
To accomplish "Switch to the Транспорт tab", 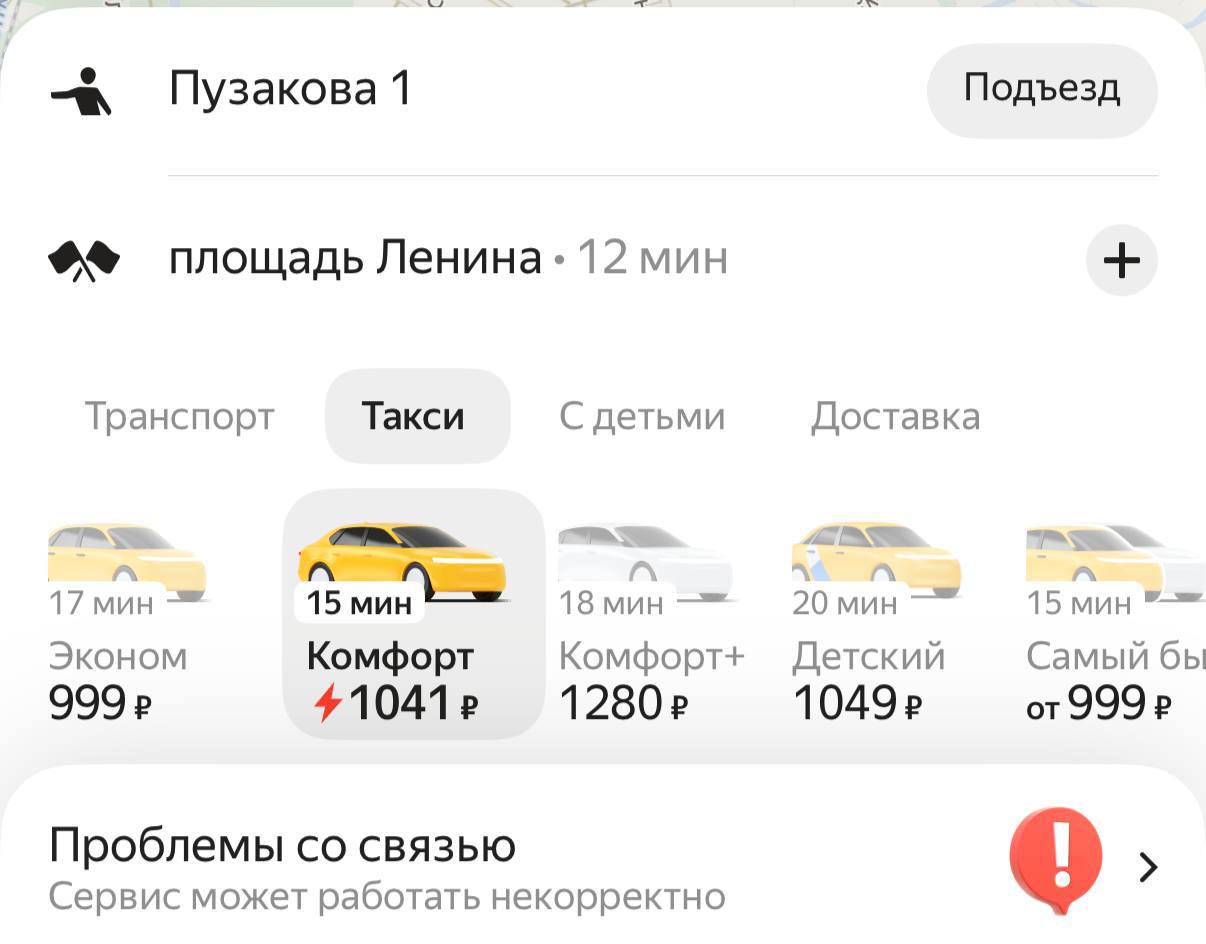I will coord(179,416).
